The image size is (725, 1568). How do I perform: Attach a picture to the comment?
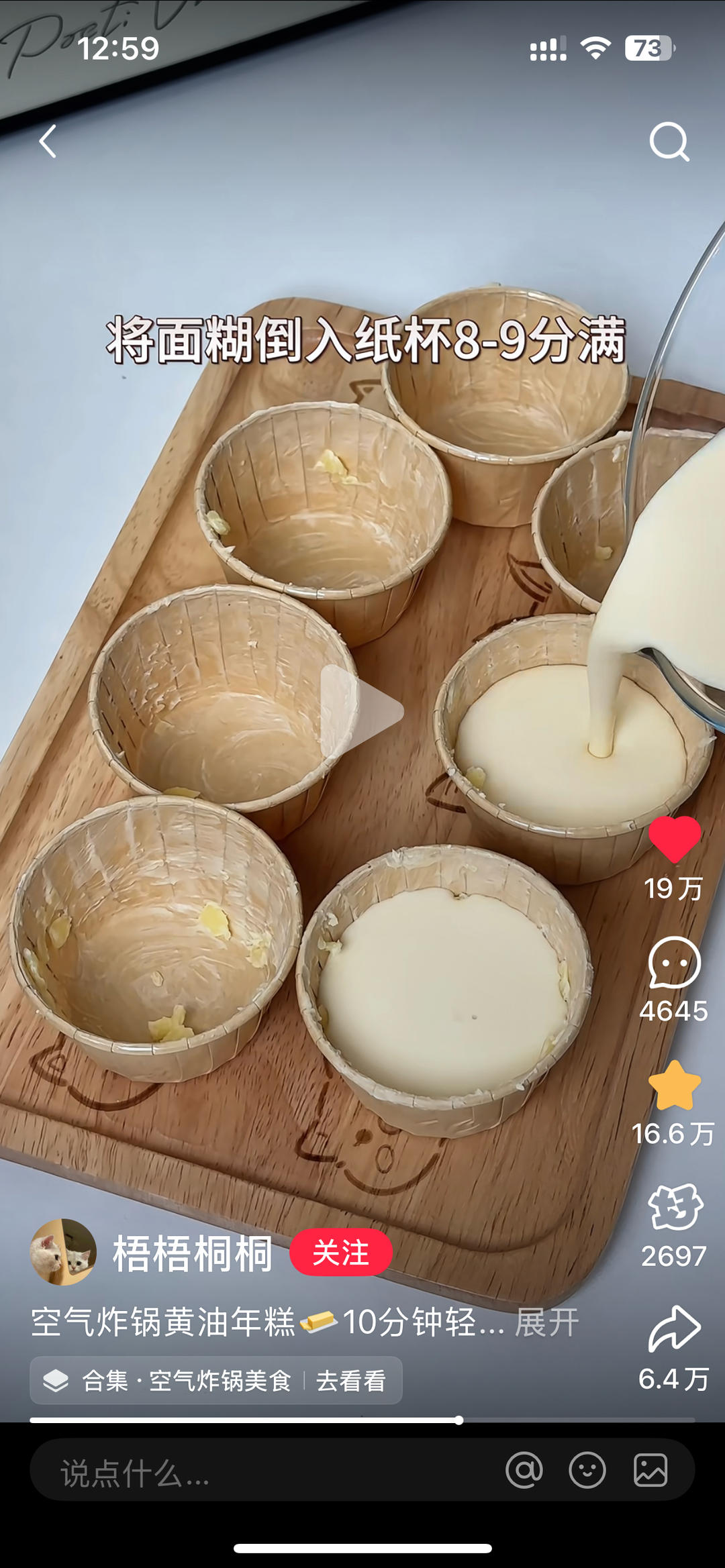point(650,1471)
